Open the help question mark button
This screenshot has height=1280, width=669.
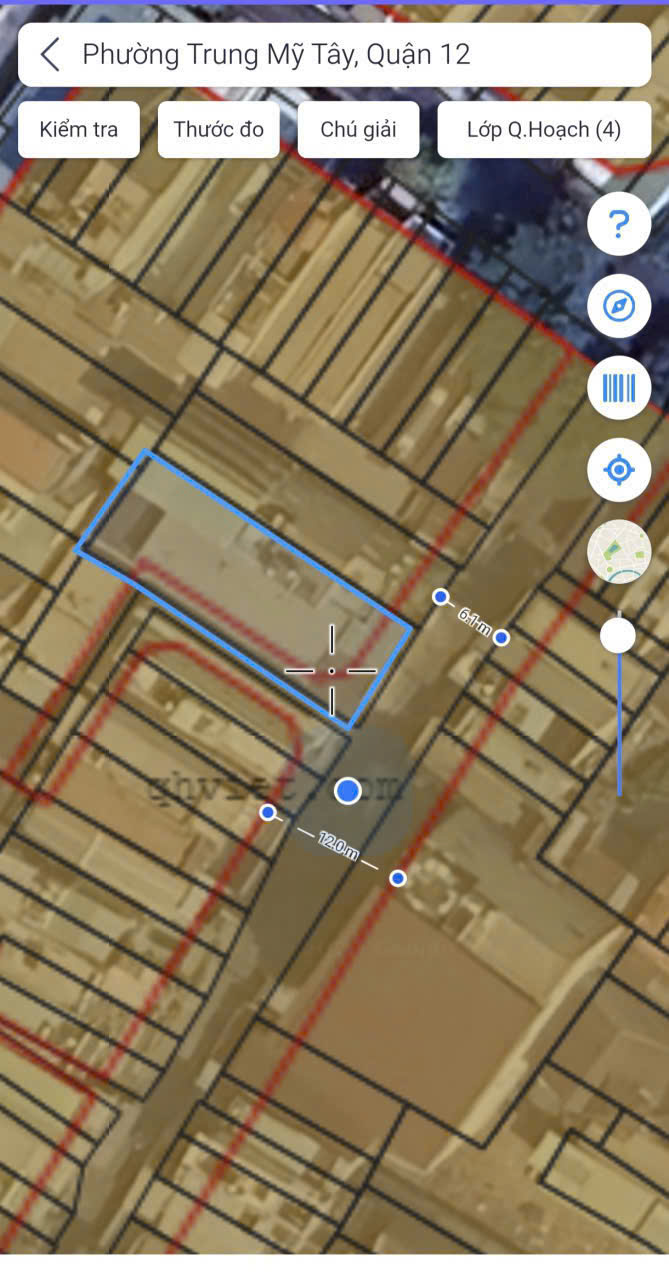point(619,225)
